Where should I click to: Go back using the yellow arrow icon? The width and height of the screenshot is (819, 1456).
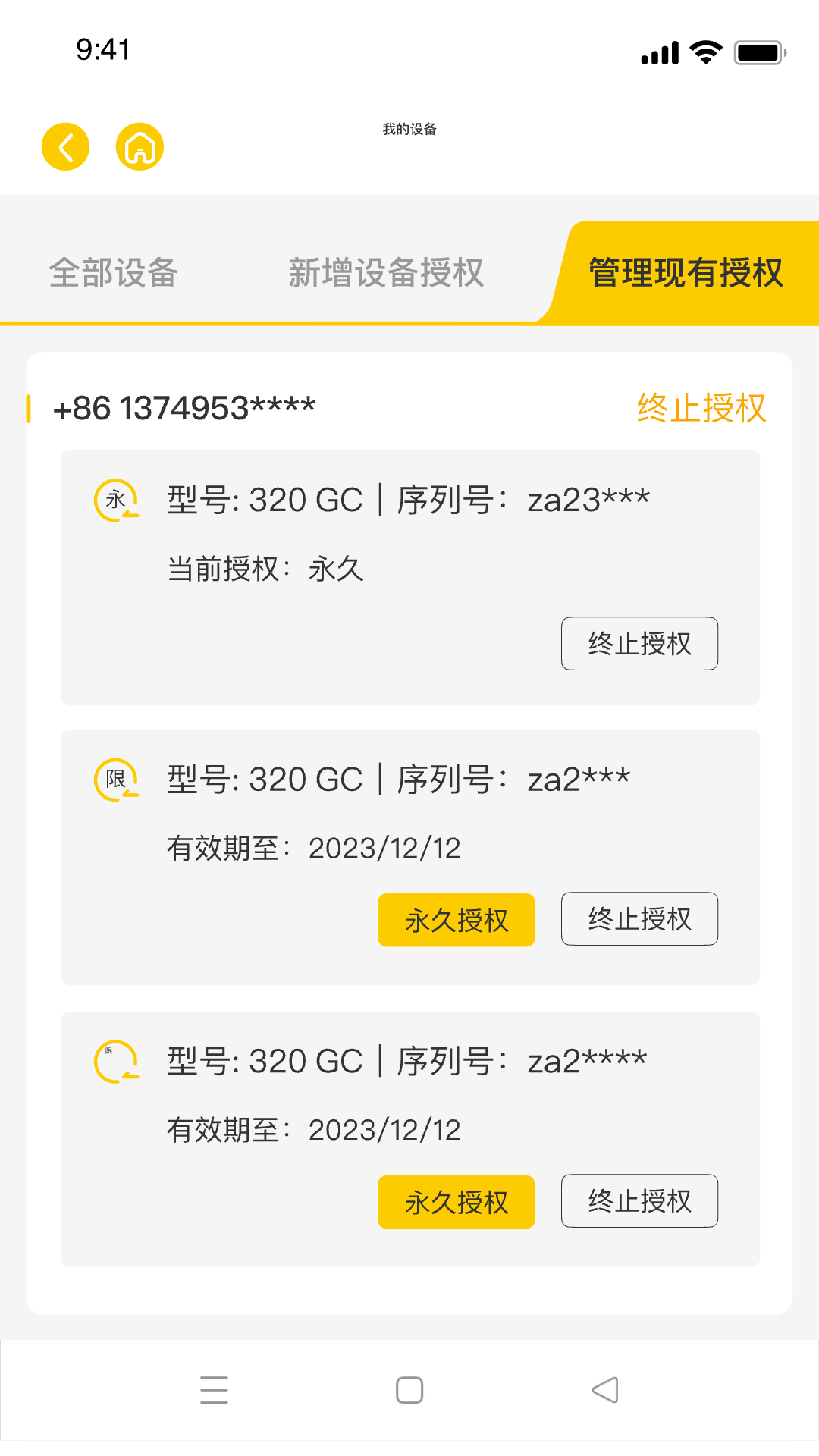(65, 146)
